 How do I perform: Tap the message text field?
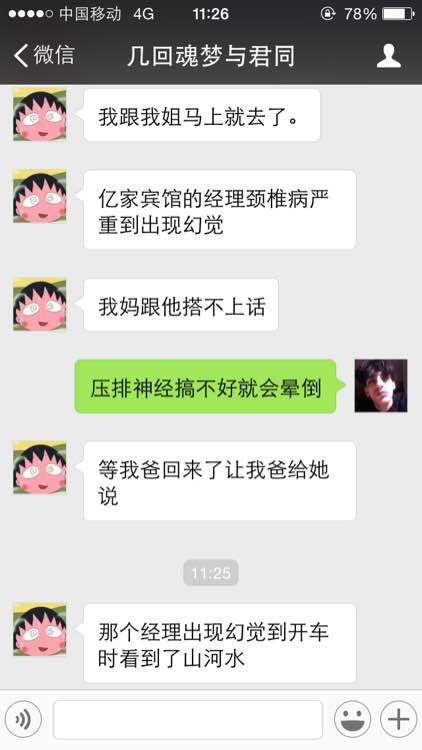click(x=188, y=719)
